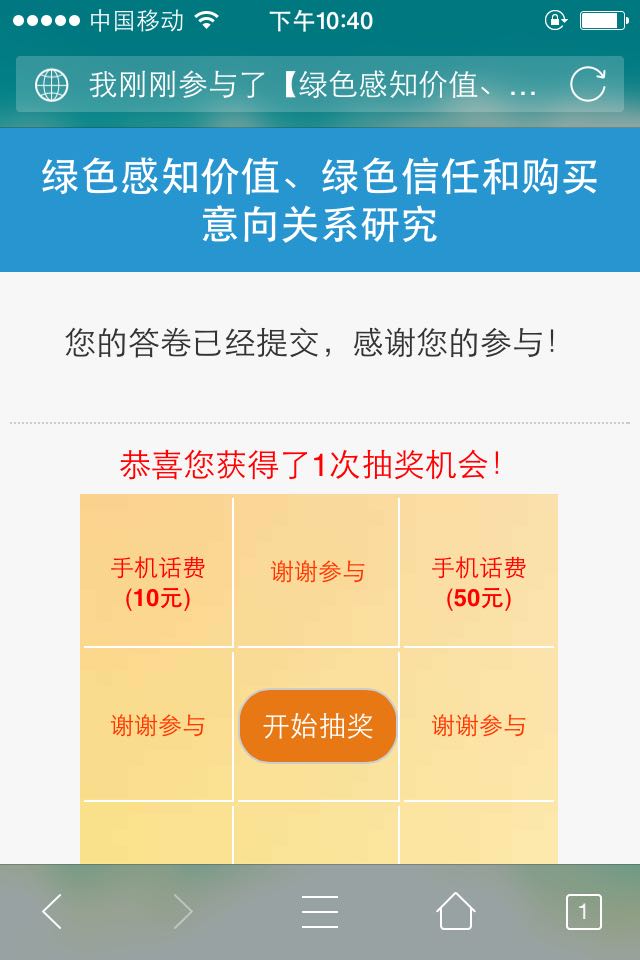
Task: Go back to the previous page
Action: point(52,911)
